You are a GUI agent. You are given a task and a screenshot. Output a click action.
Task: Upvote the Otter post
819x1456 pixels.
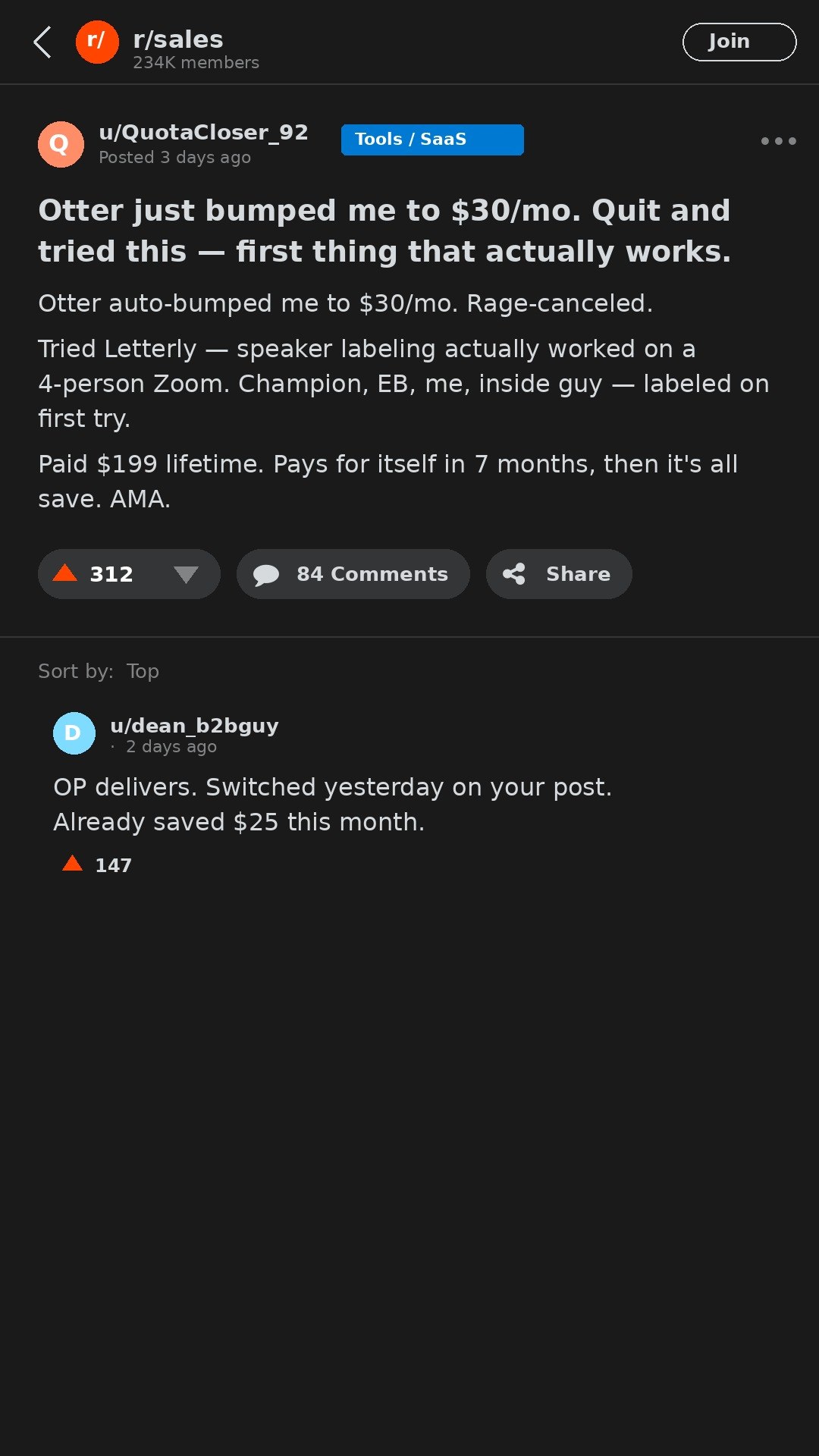coord(65,573)
